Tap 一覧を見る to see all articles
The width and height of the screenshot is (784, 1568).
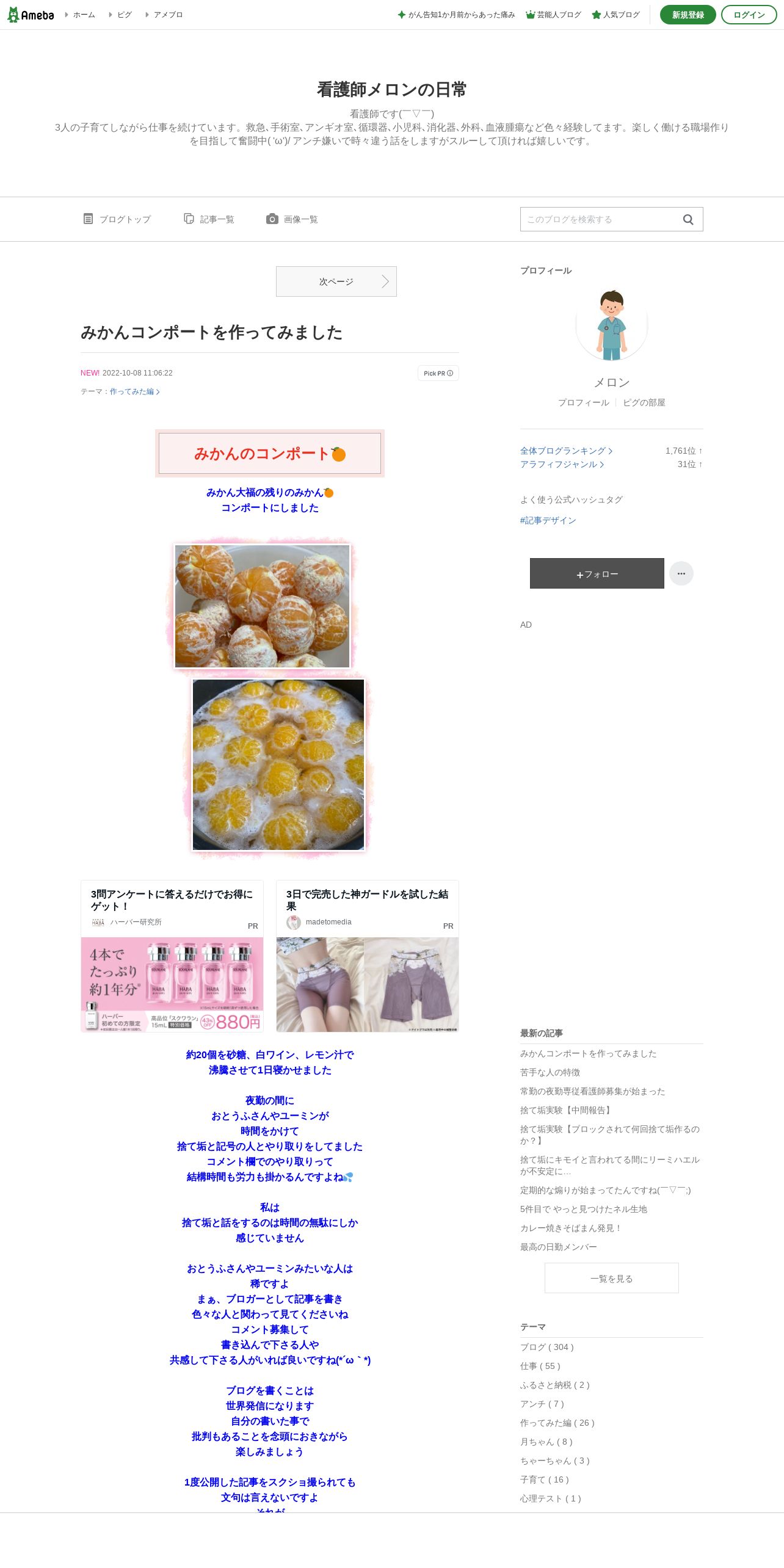612,1278
